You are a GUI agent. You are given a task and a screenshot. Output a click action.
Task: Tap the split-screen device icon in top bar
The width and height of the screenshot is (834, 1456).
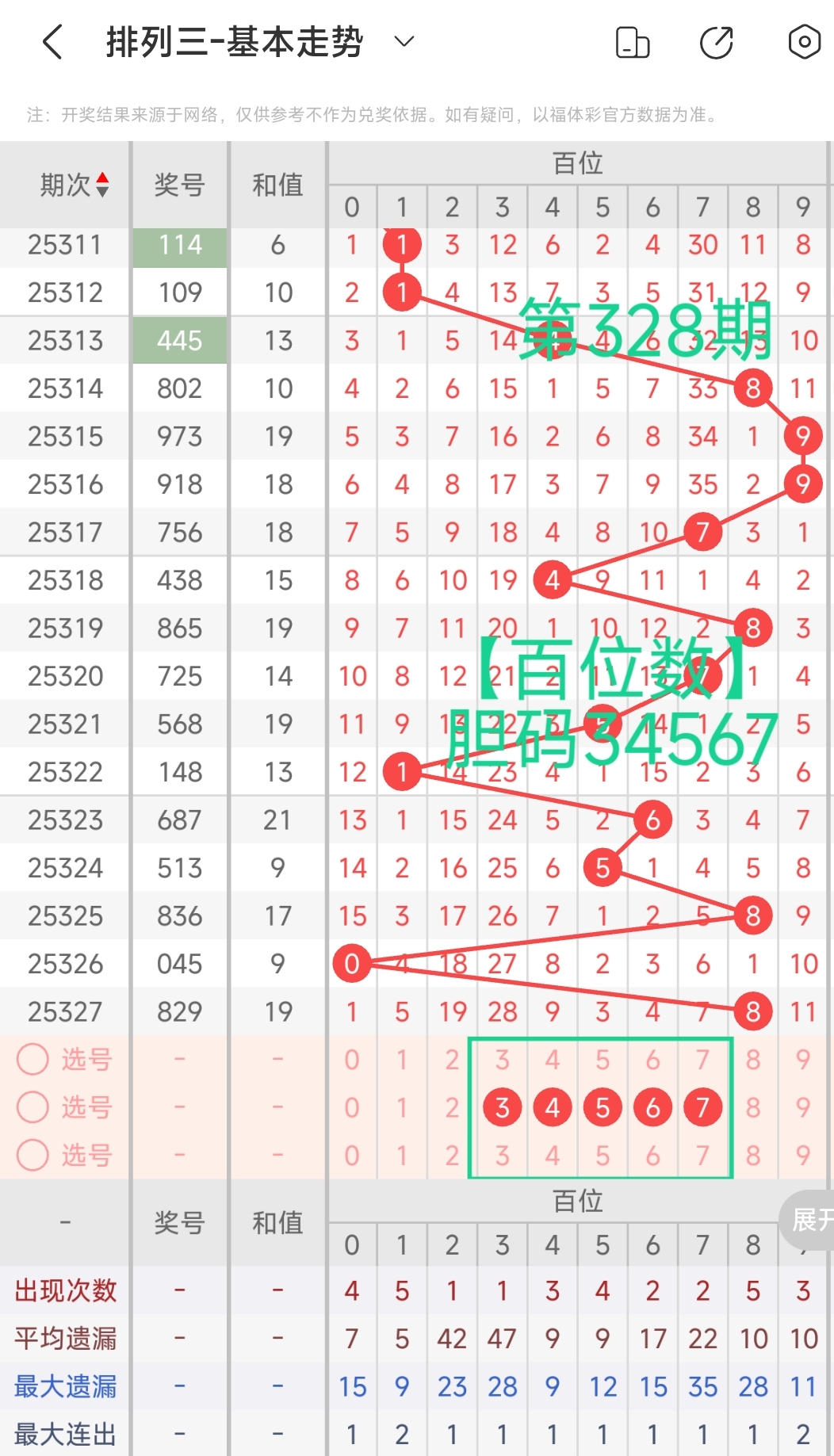[x=632, y=42]
